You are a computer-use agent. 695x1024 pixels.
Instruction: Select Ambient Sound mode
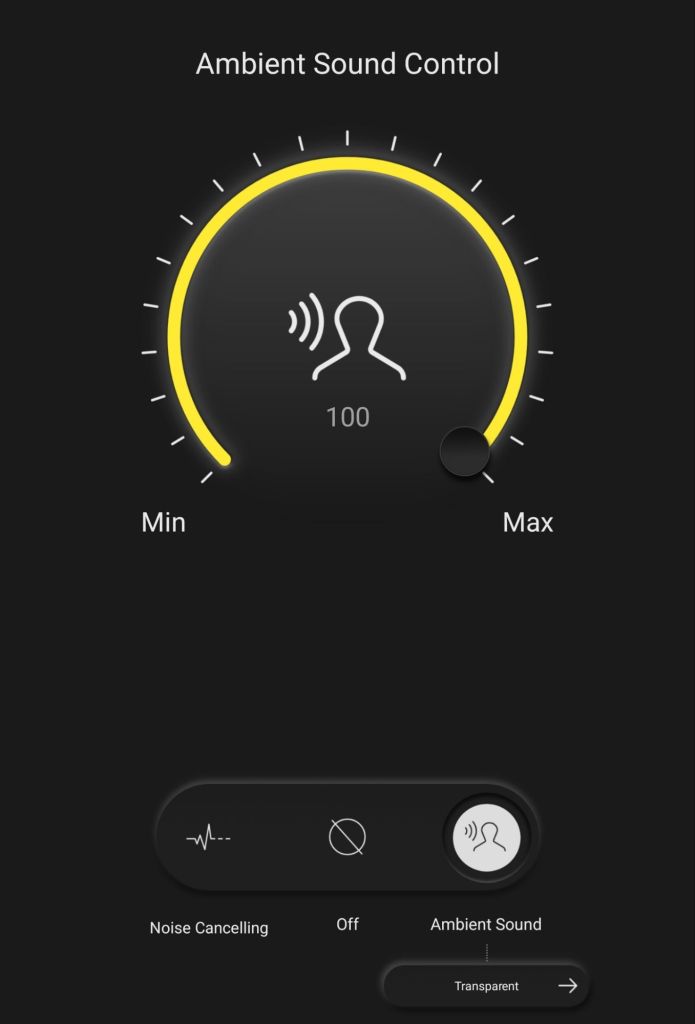[x=487, y=836]
